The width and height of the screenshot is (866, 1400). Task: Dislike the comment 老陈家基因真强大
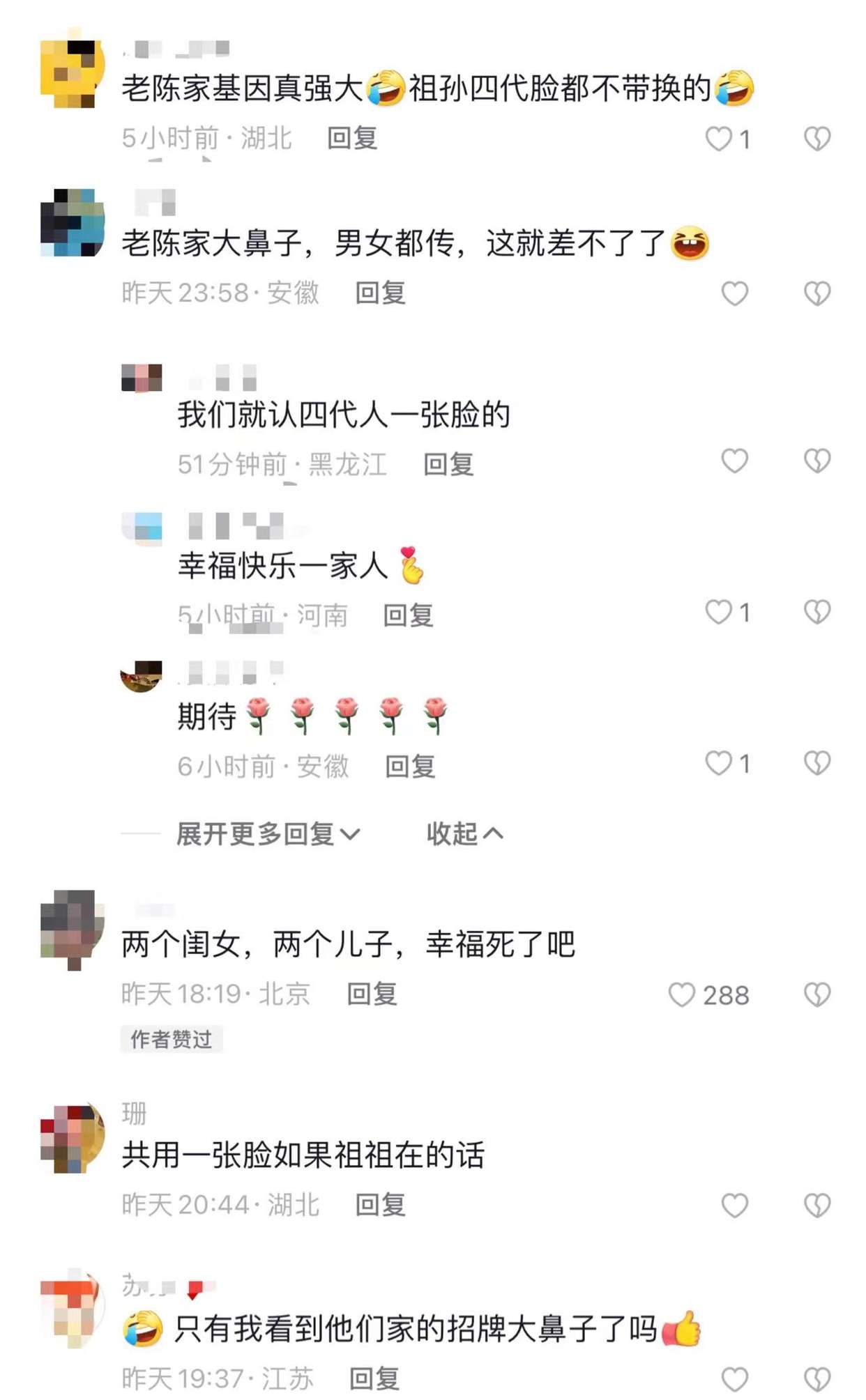coord(816,139)
